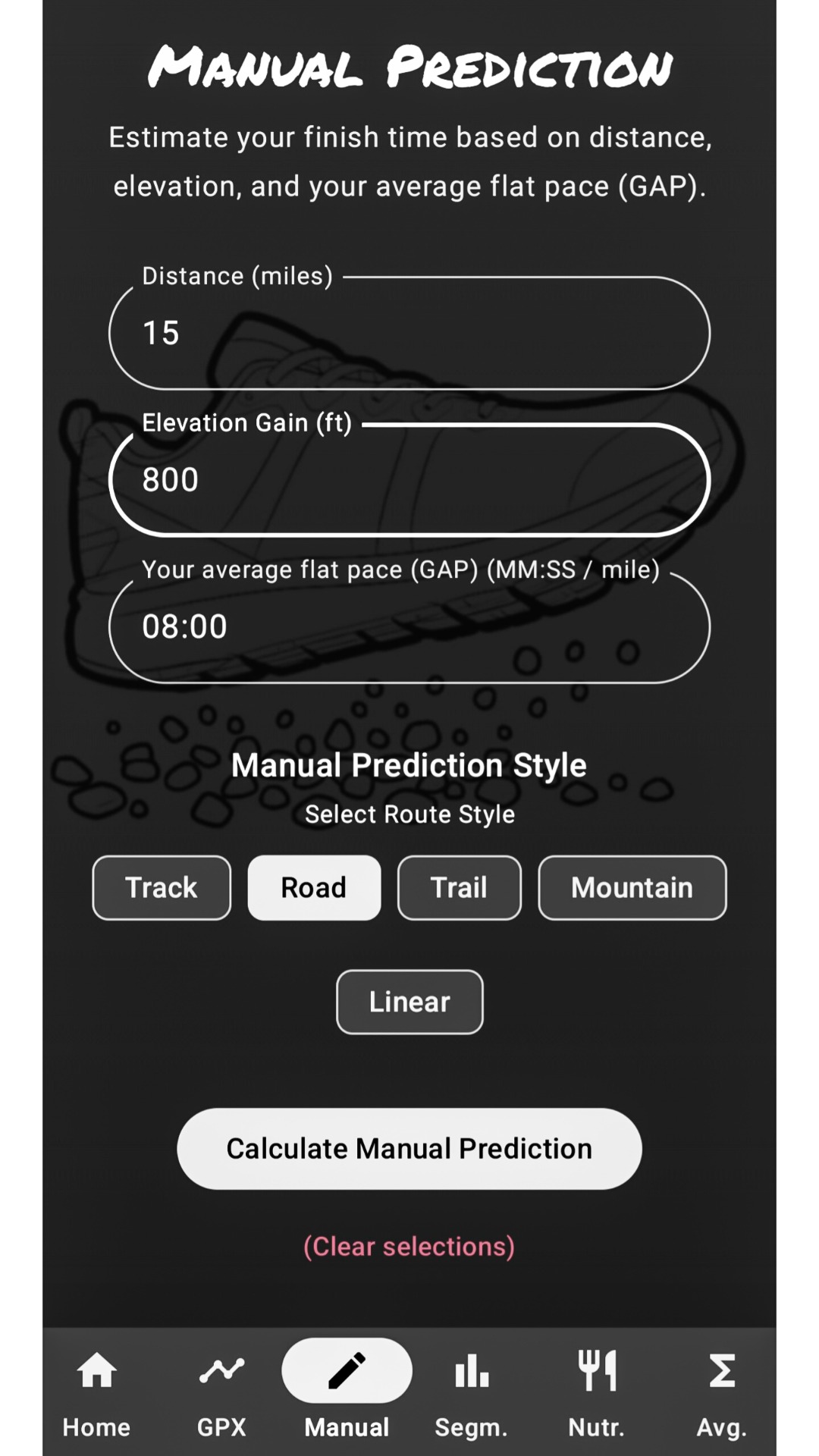Viewport: 819px width, 1456px height.
Task: Change the average flat pace field
Action: (x=409, y=627)
